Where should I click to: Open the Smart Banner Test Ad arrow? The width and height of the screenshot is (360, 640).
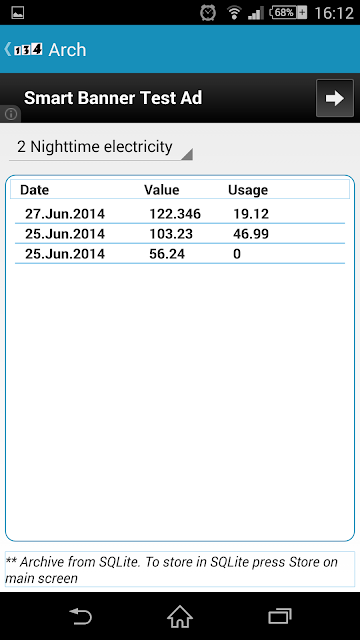(x=335, y=98)
